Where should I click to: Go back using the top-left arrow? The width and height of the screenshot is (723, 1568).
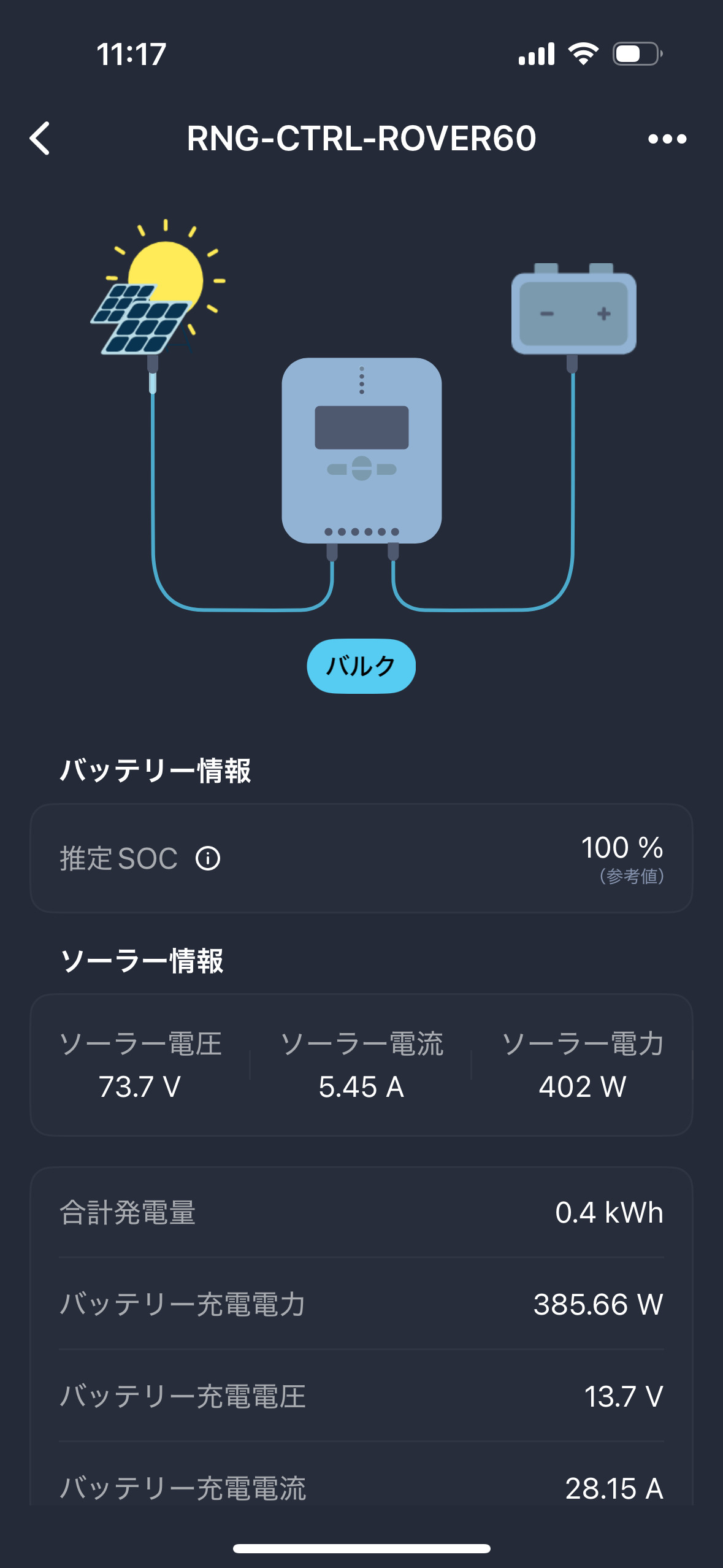pos(40,138)
